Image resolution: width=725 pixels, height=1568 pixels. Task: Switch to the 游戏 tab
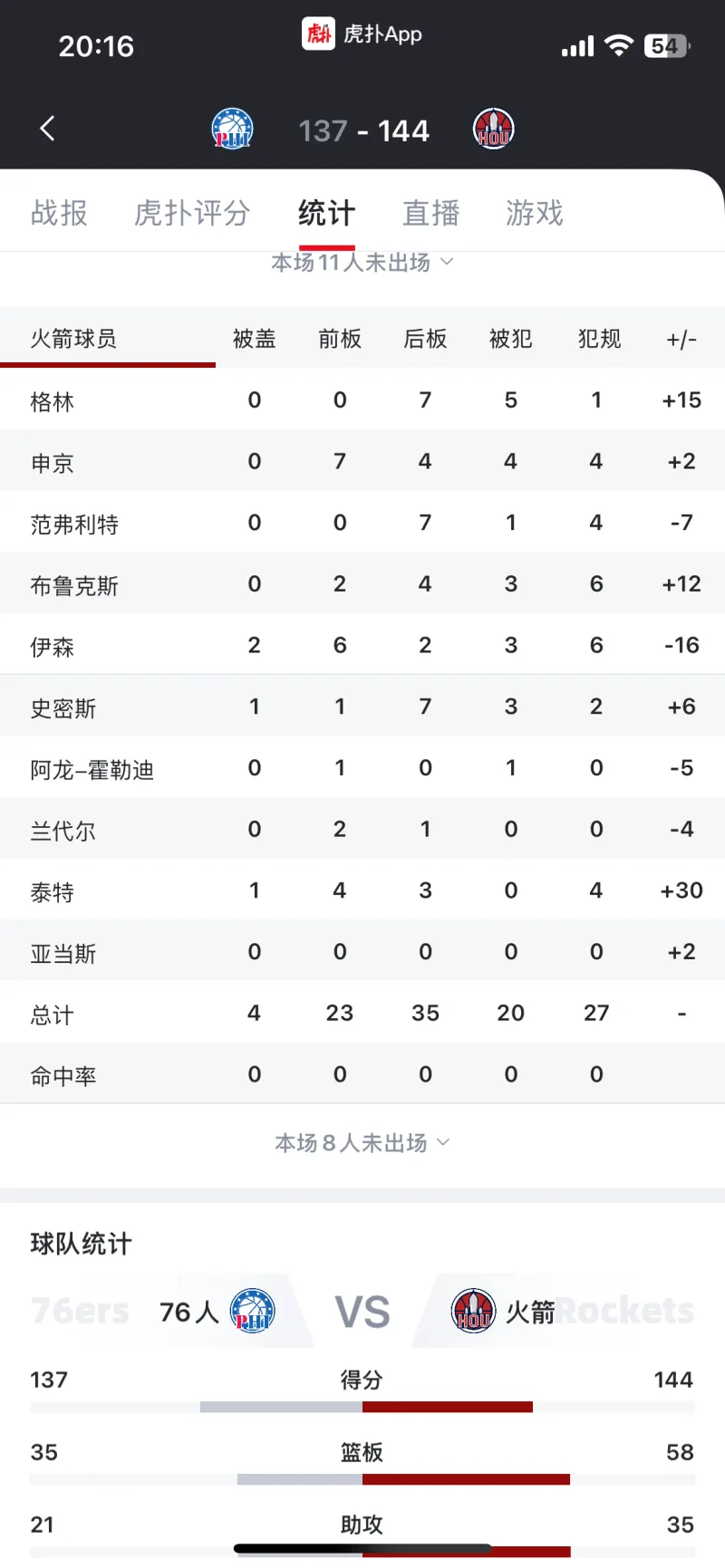point(535,213)
